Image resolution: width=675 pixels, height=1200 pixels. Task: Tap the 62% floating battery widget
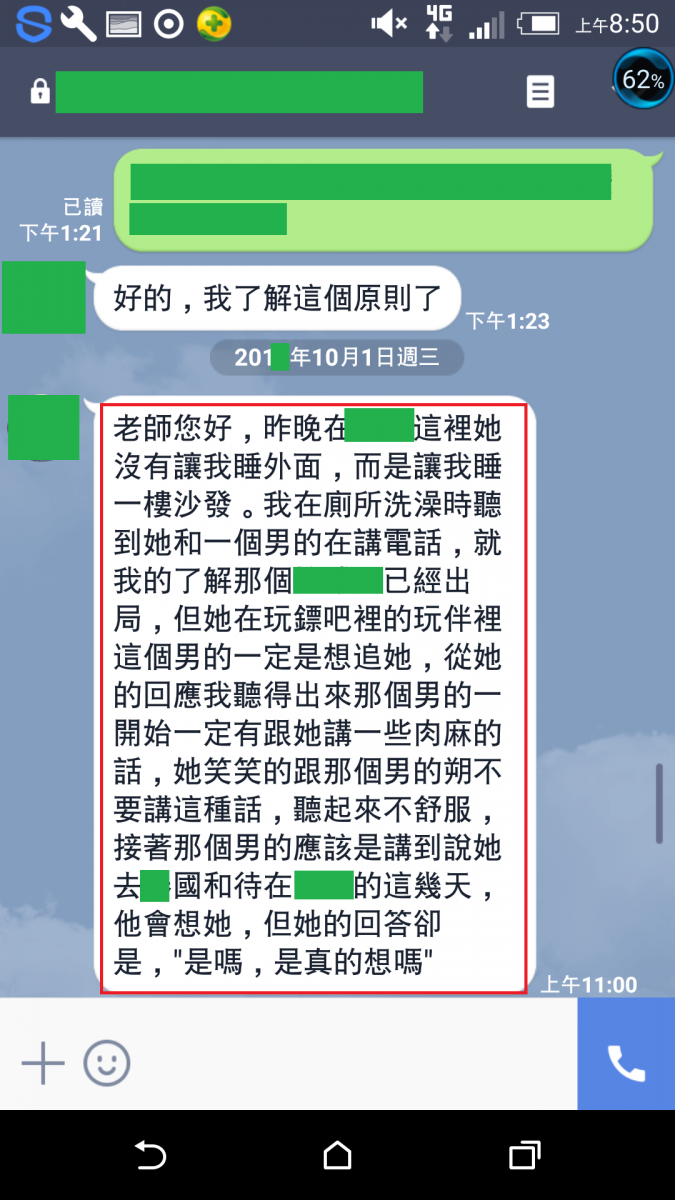(x=642, y=80)
